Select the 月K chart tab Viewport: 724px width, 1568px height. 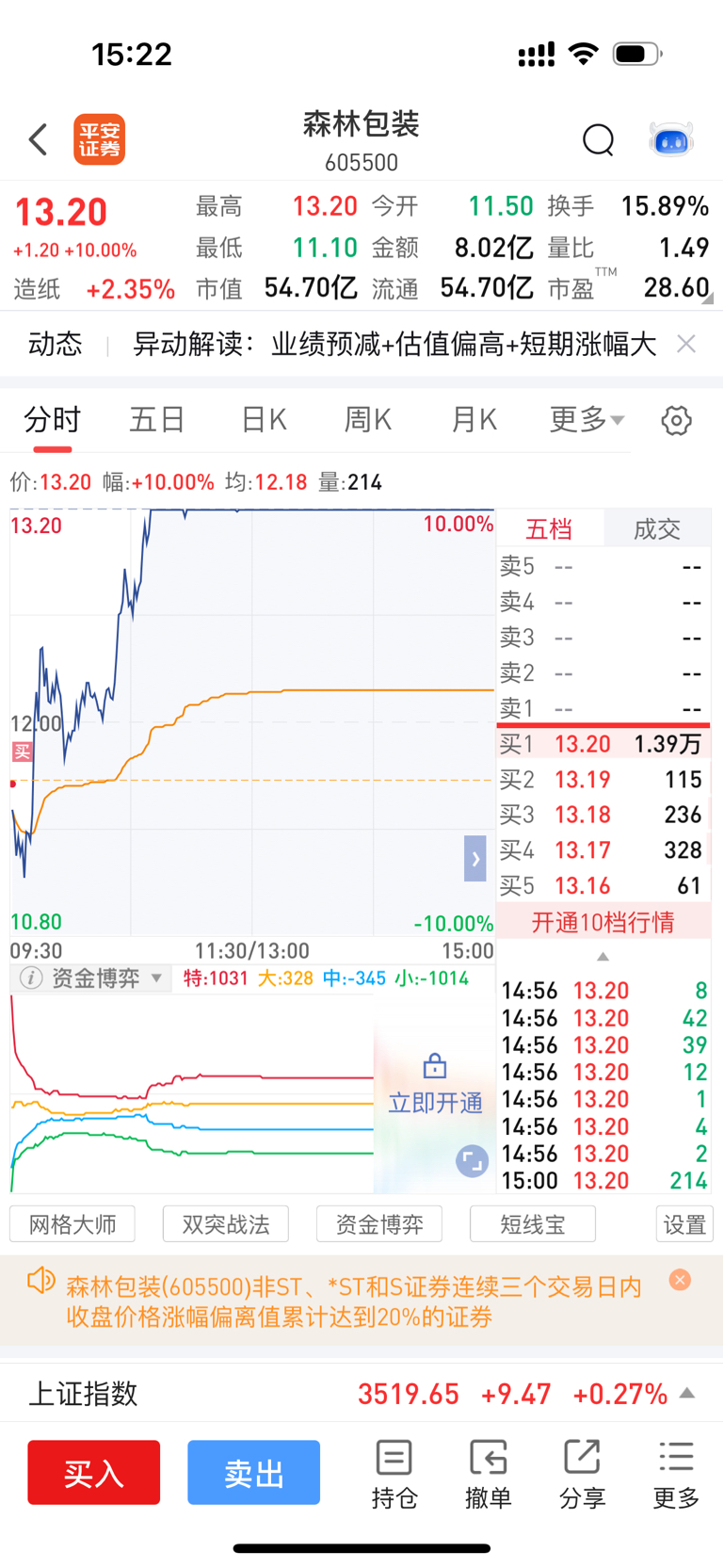474,419
